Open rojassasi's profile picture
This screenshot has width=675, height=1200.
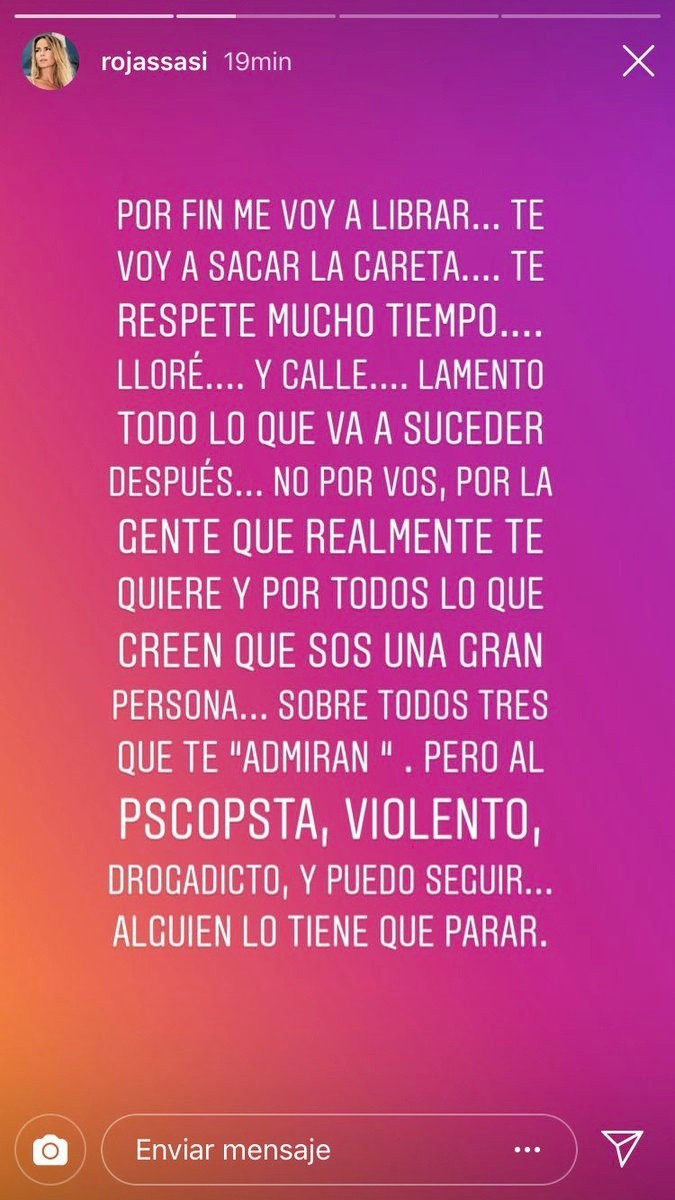coord(50,62)
